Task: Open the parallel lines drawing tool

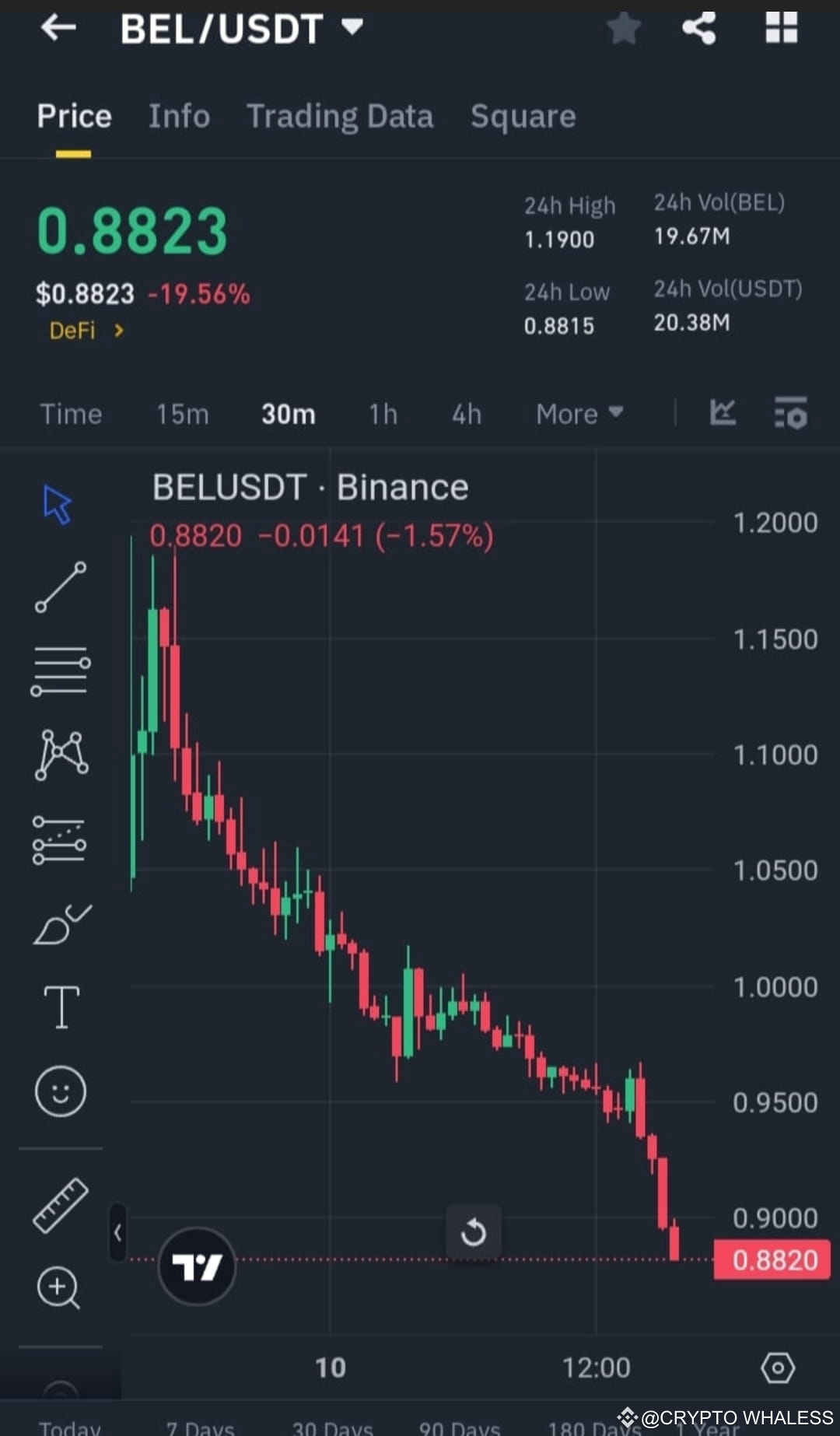Action: point(61,671)
